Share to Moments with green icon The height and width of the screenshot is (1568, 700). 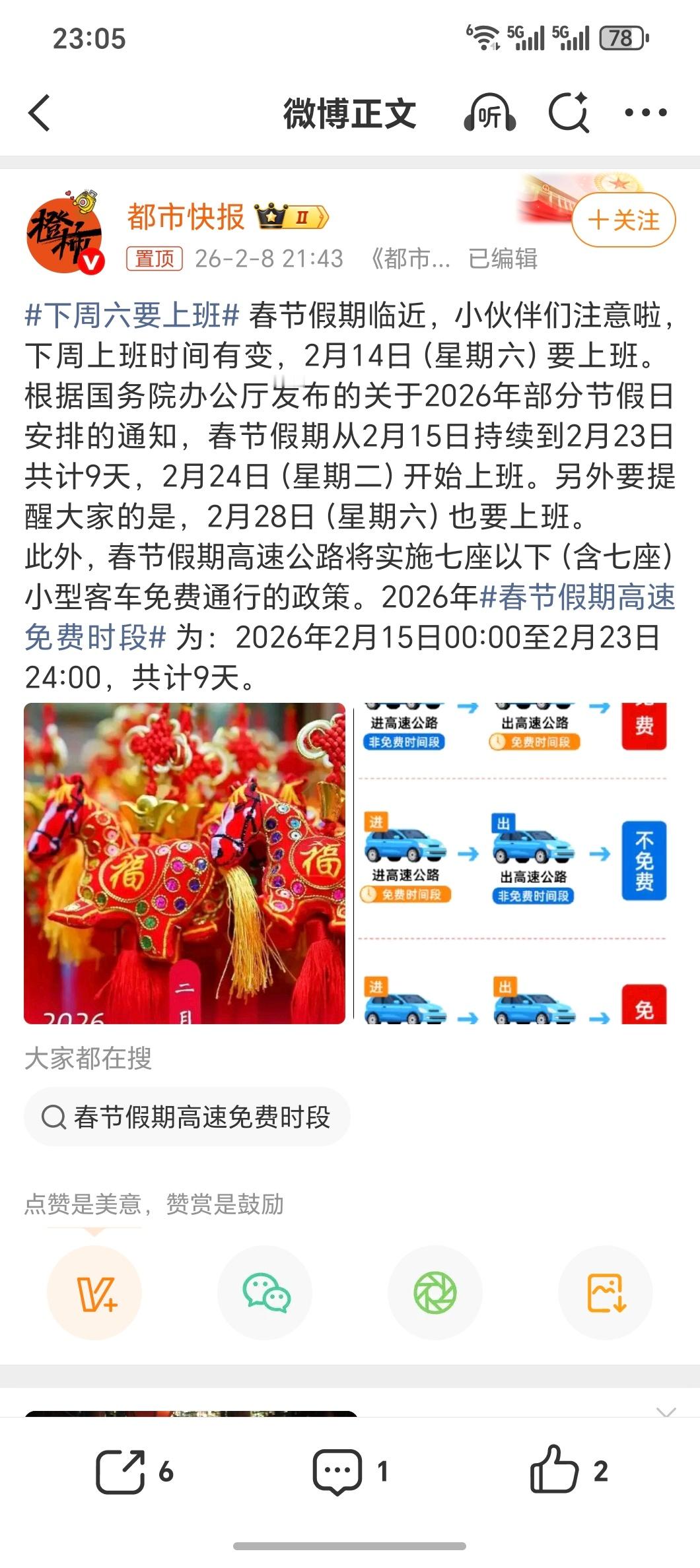click(x=435, y=1293)
